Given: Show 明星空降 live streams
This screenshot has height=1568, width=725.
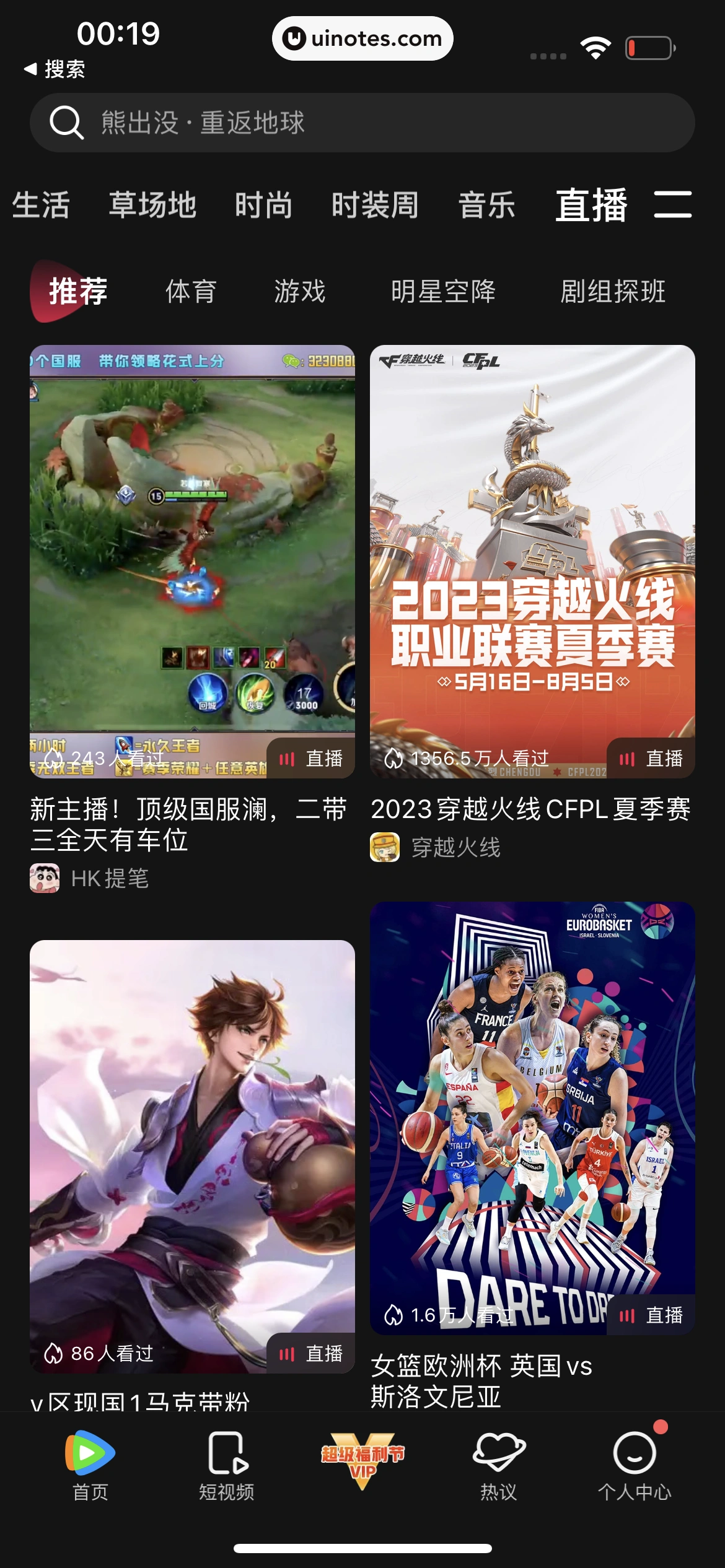Looking at the screenshot, I should coord(443,291).
